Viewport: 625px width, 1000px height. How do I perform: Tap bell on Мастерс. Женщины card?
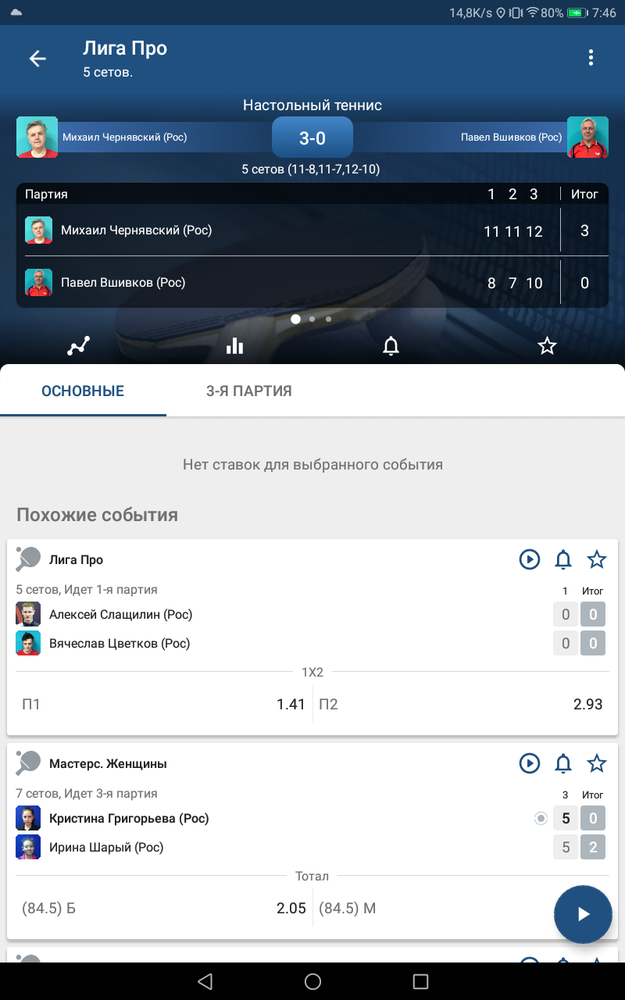pyautogui.click(x=563, y=763)
